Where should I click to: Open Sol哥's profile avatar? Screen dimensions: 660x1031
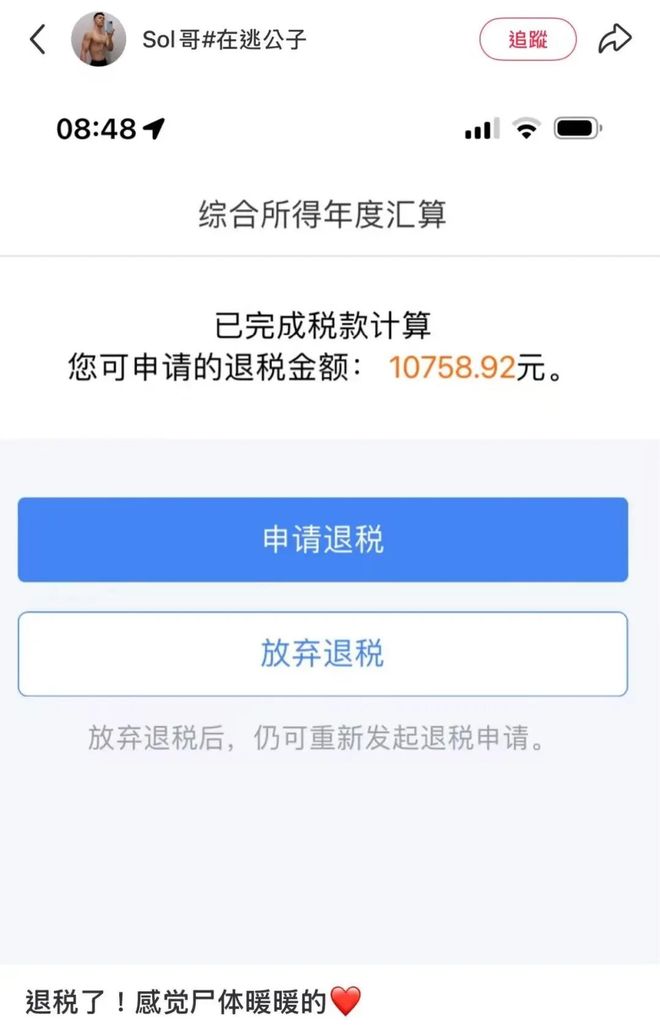(x=99, y=40)
